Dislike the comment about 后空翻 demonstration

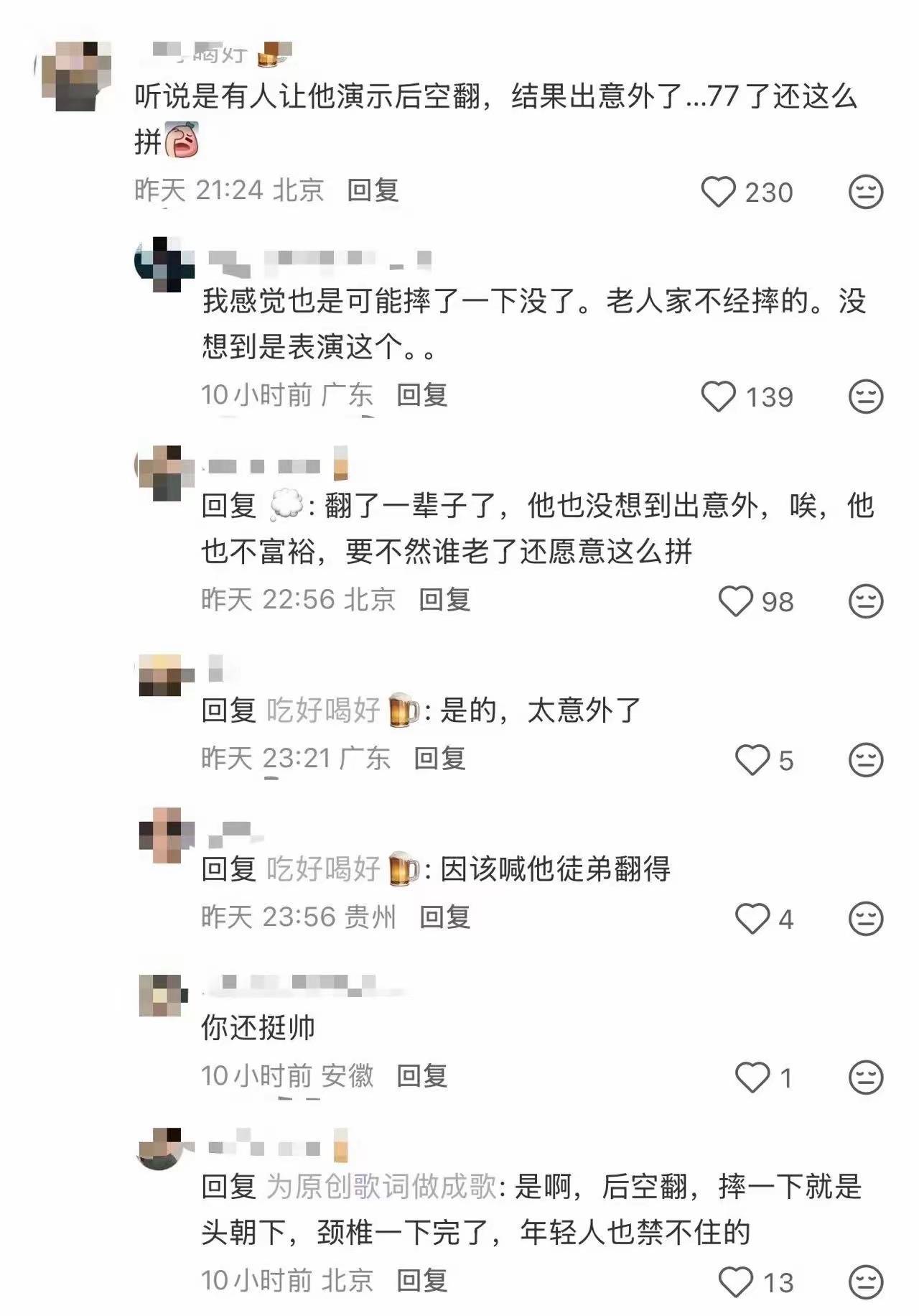(865, 192)
